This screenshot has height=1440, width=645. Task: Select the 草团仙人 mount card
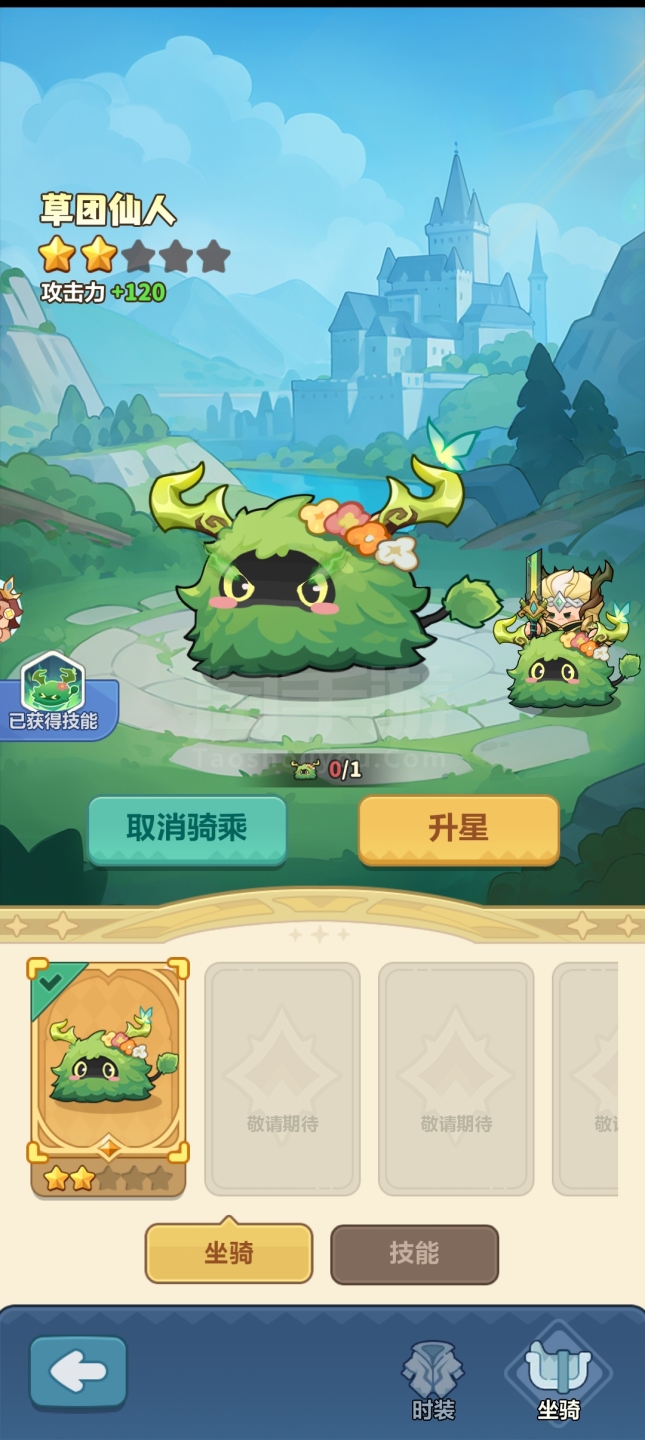coord(108,1077)
